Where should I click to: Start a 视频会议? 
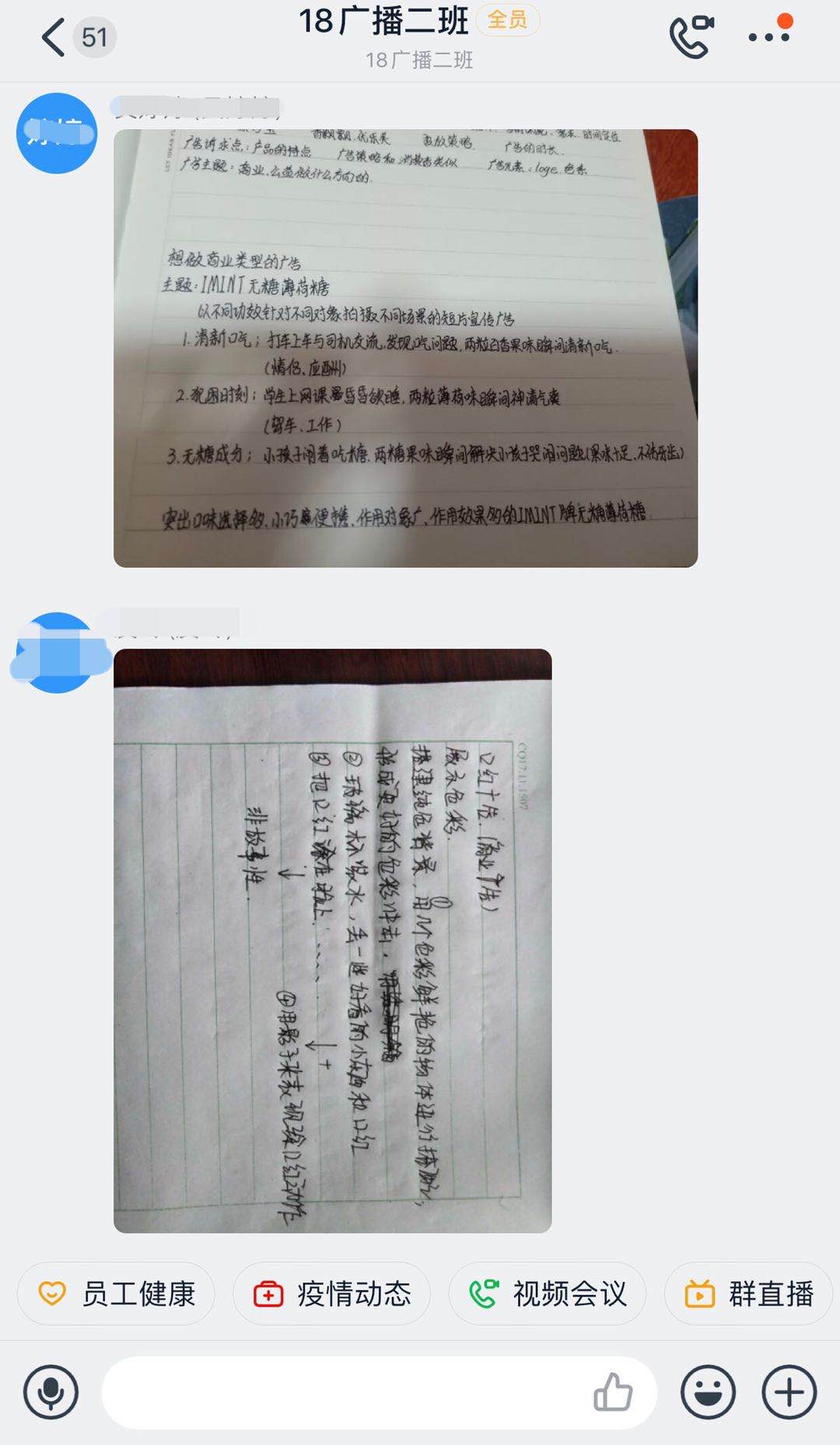(x=547, y=1294)
